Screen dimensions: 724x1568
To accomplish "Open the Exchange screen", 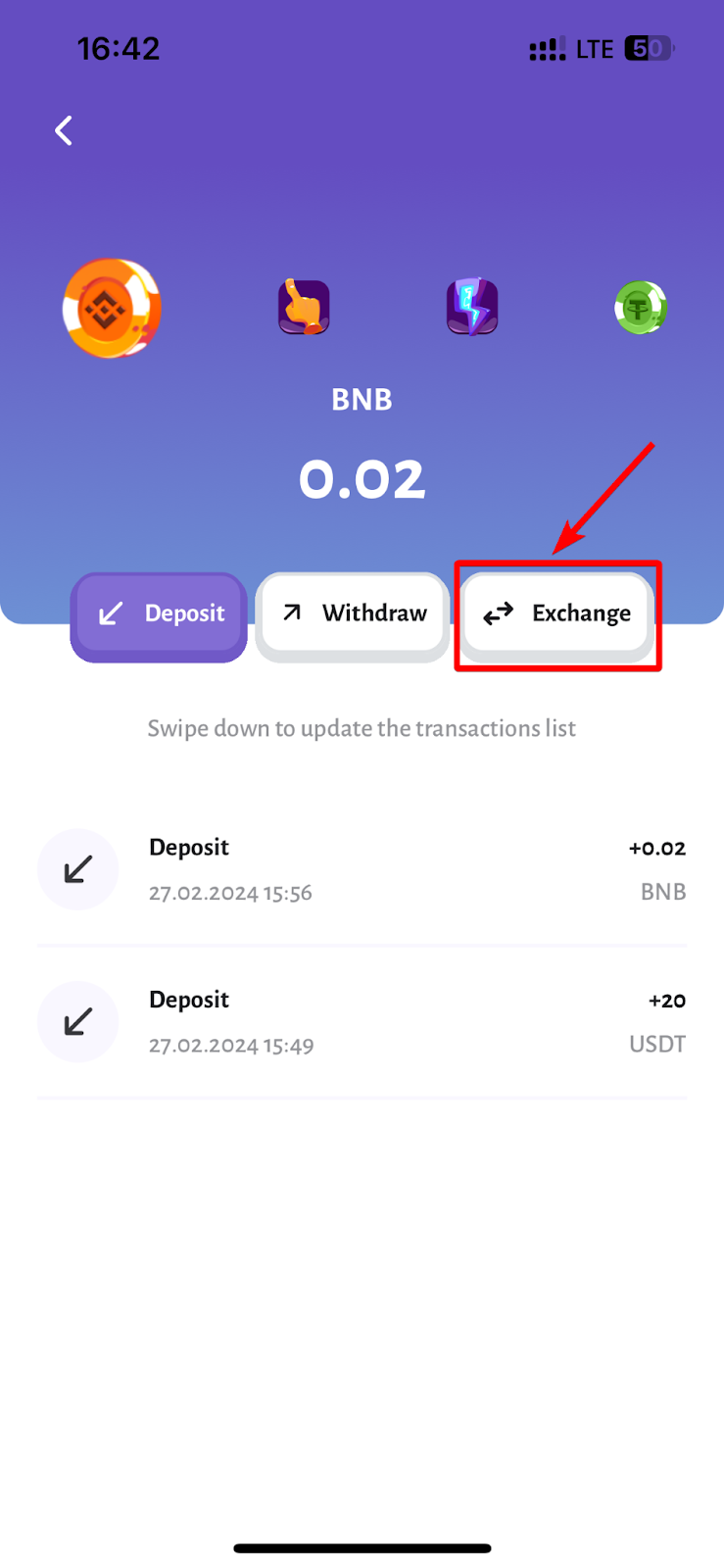I will pos(556,614).
